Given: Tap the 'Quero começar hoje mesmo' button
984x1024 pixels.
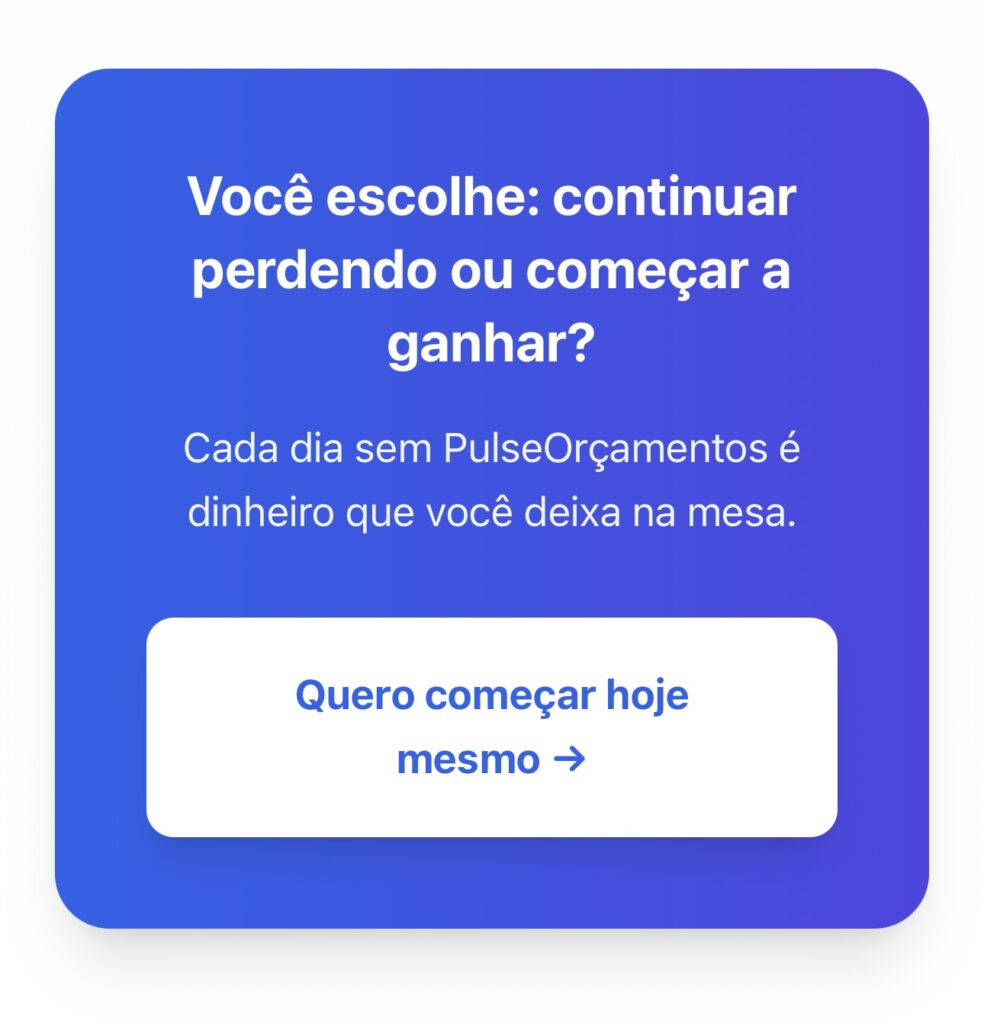Looking at the screenshot, I should (x=491, y=727).
